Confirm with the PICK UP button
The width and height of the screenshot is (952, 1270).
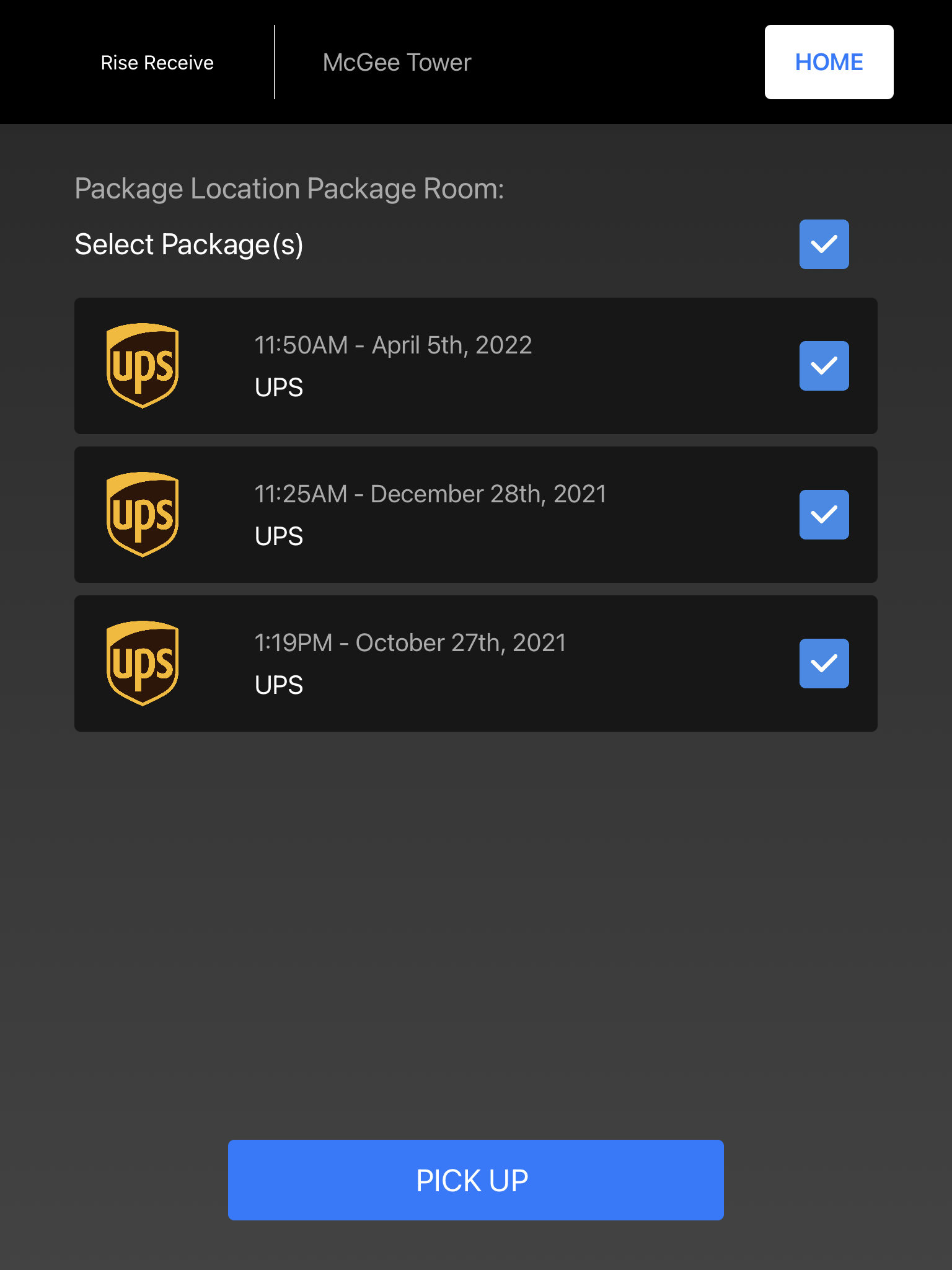click(x=475, y=1179)
